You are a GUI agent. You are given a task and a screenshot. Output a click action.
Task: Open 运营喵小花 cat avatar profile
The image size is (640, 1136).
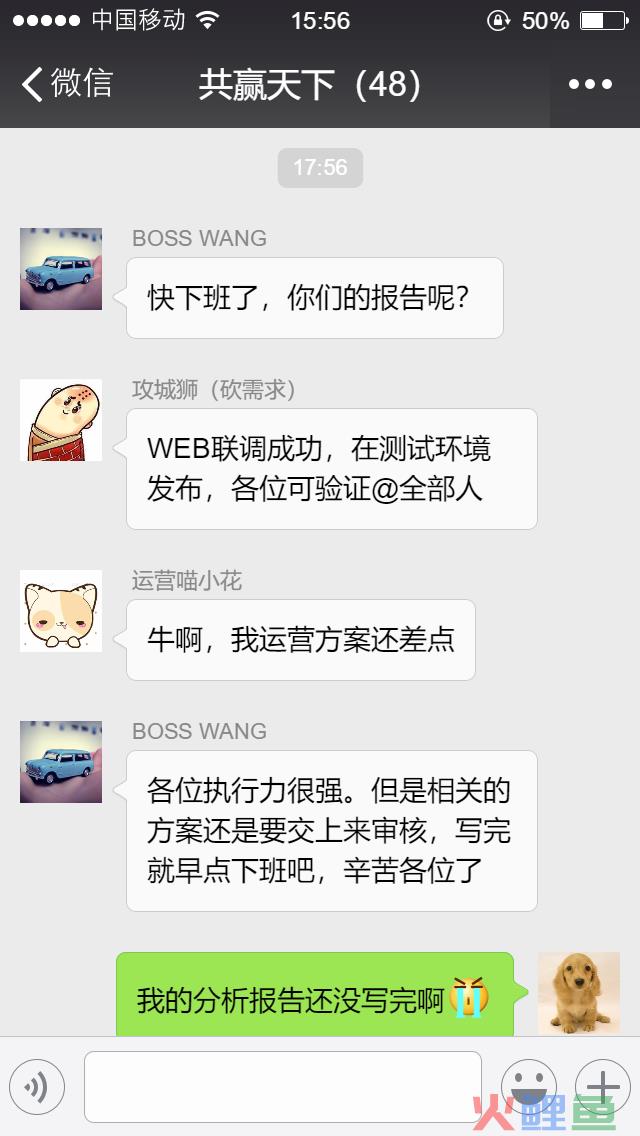click(61, 611)
